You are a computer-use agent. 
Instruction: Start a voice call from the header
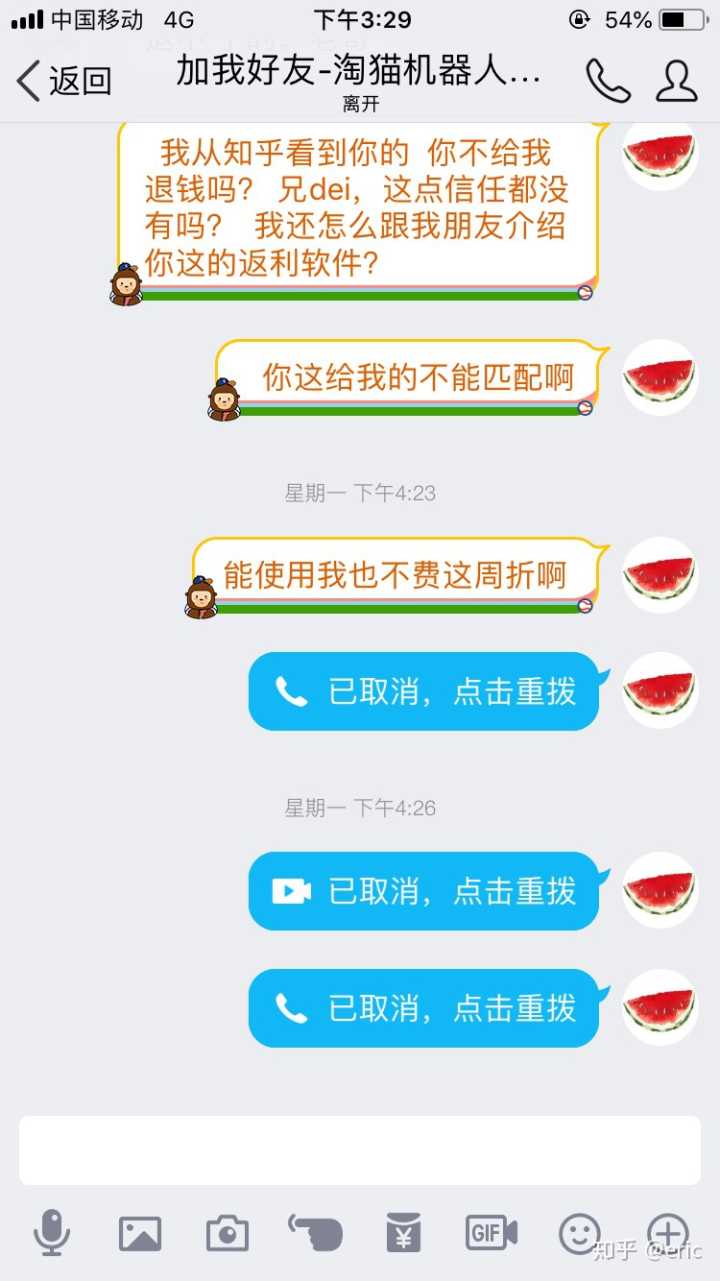click(x=607, y=81)
